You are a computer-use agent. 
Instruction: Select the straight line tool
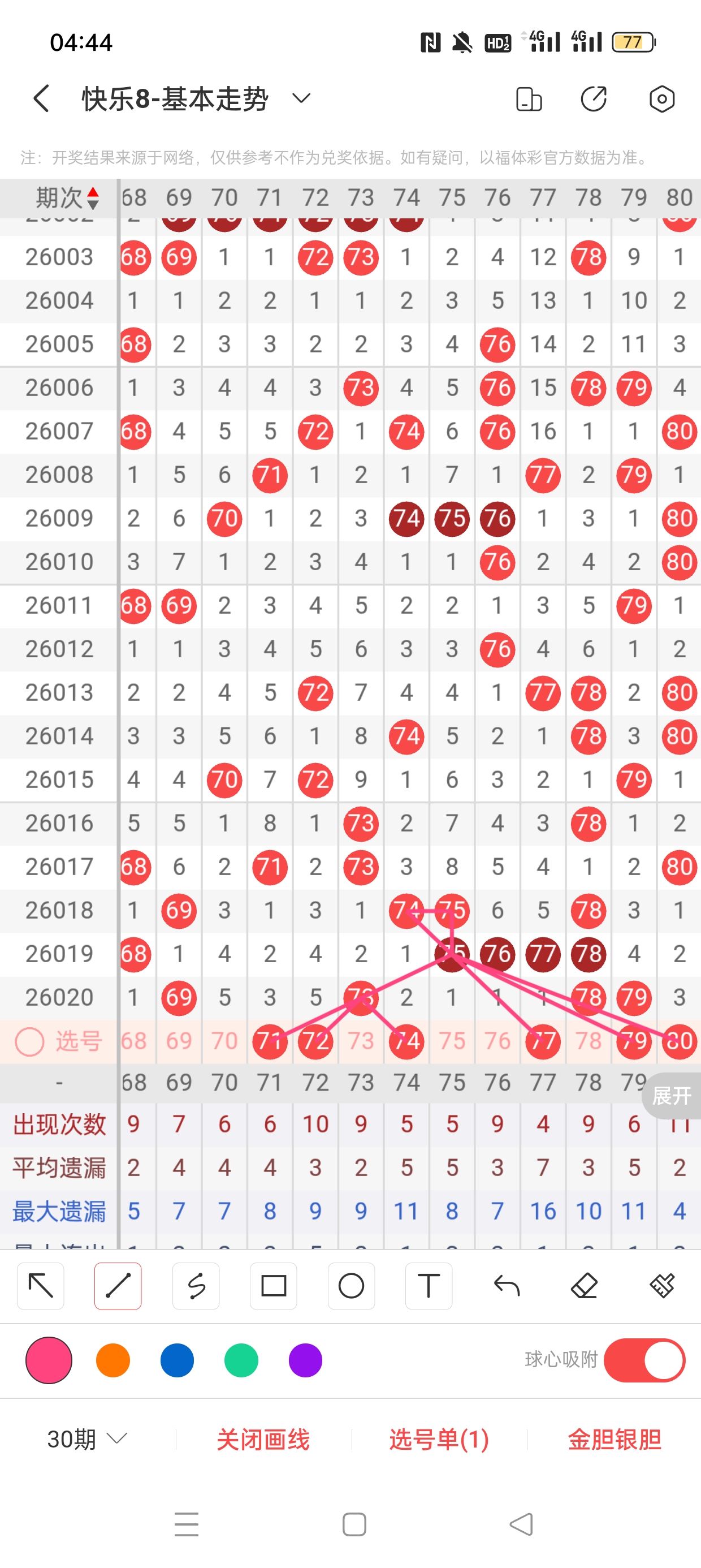click(x=118, y=1286)
